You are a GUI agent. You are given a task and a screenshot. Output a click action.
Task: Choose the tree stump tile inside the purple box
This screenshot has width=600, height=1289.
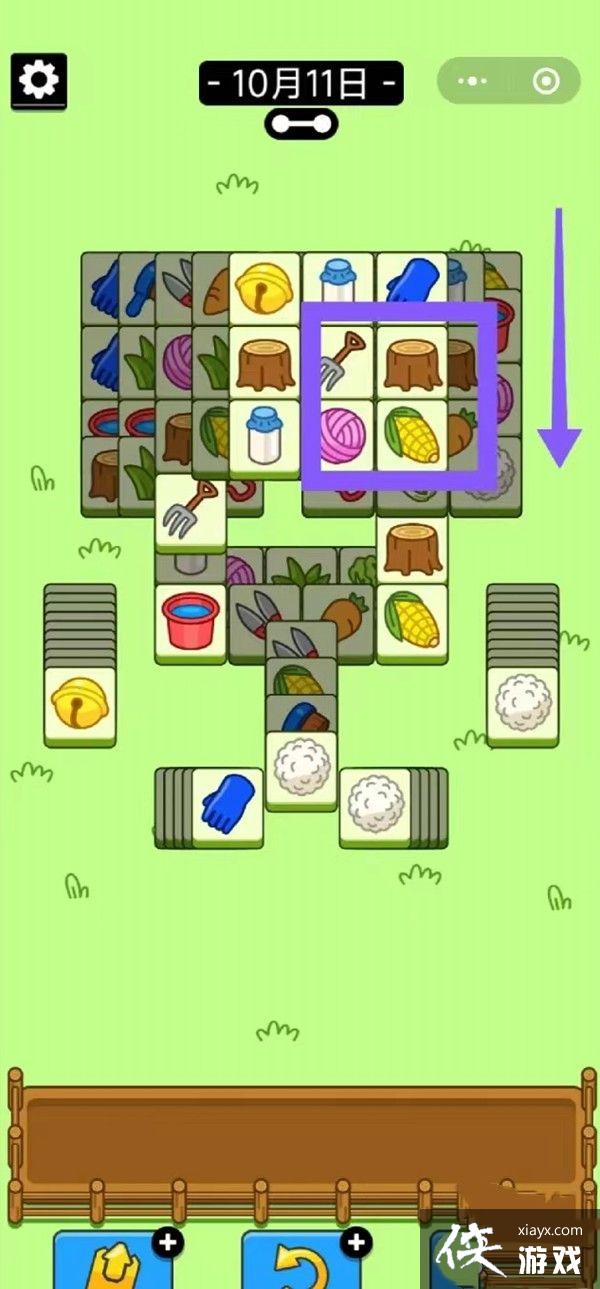412,362
